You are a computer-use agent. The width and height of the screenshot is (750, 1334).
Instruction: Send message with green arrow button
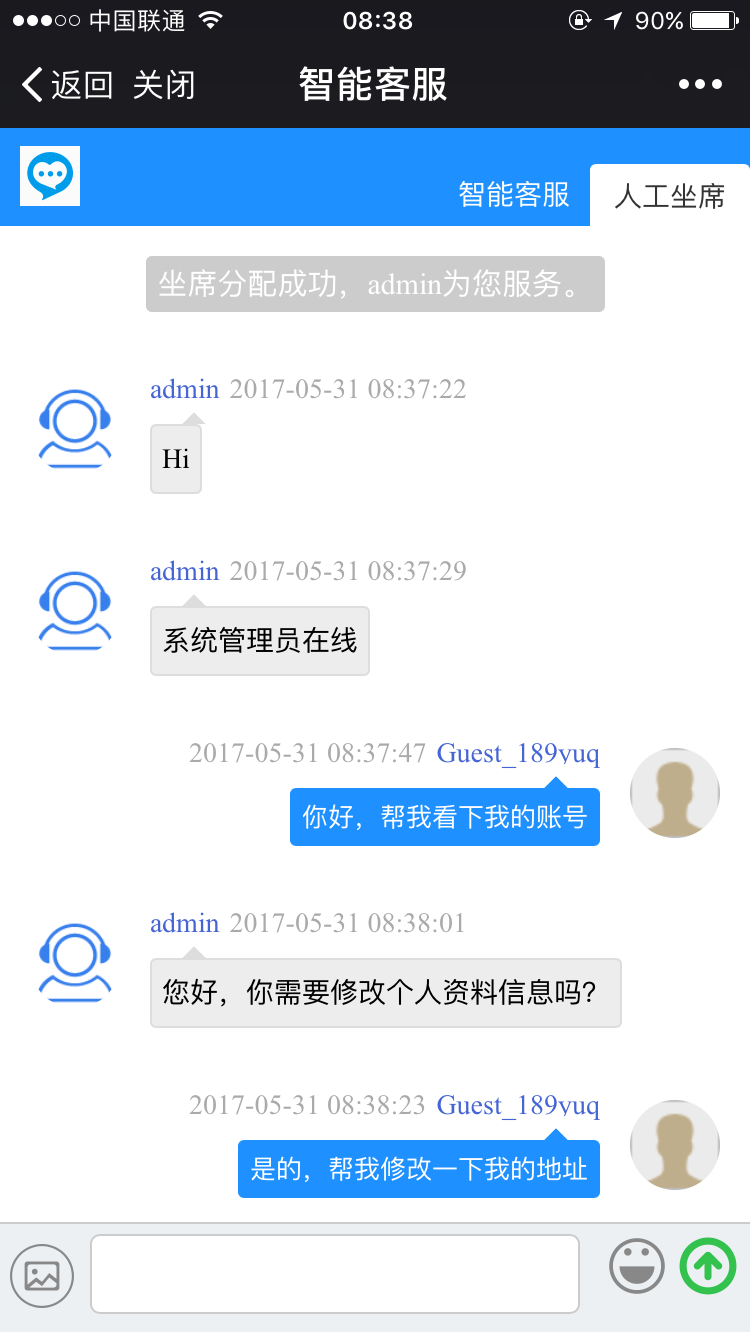[708, 1266]
